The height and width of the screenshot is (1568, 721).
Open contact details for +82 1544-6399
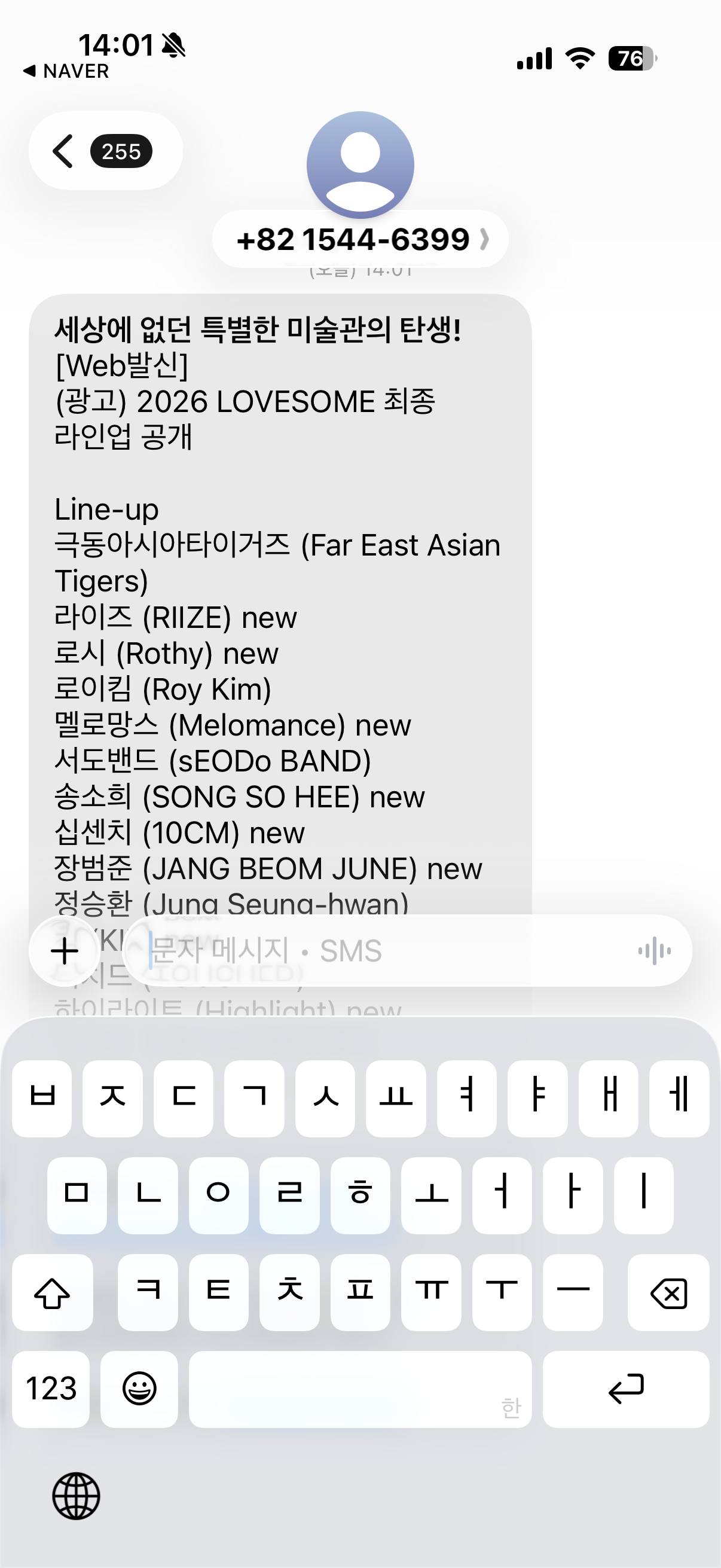click(x=360, y=239)
